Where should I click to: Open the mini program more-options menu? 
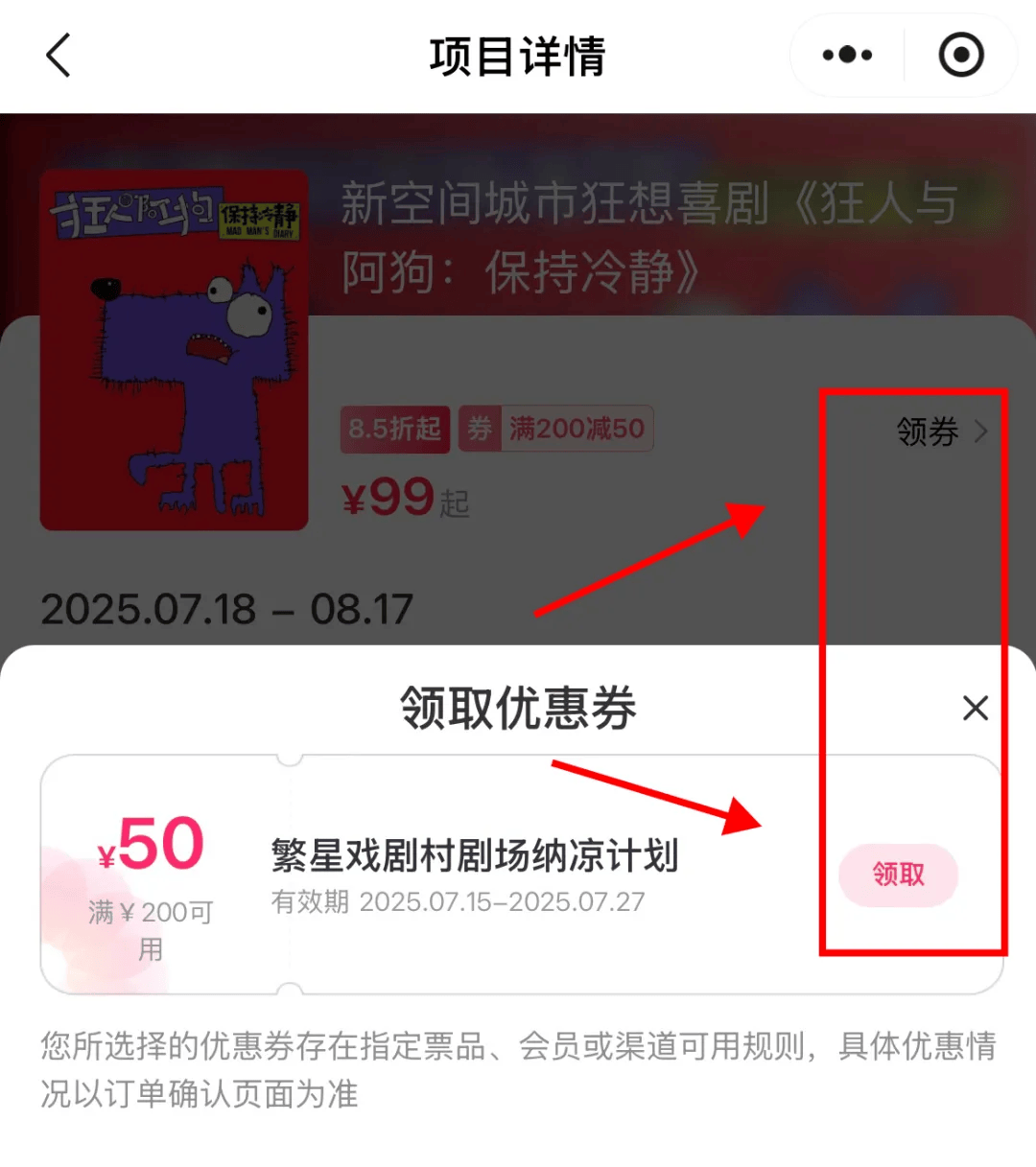(847, 56)
